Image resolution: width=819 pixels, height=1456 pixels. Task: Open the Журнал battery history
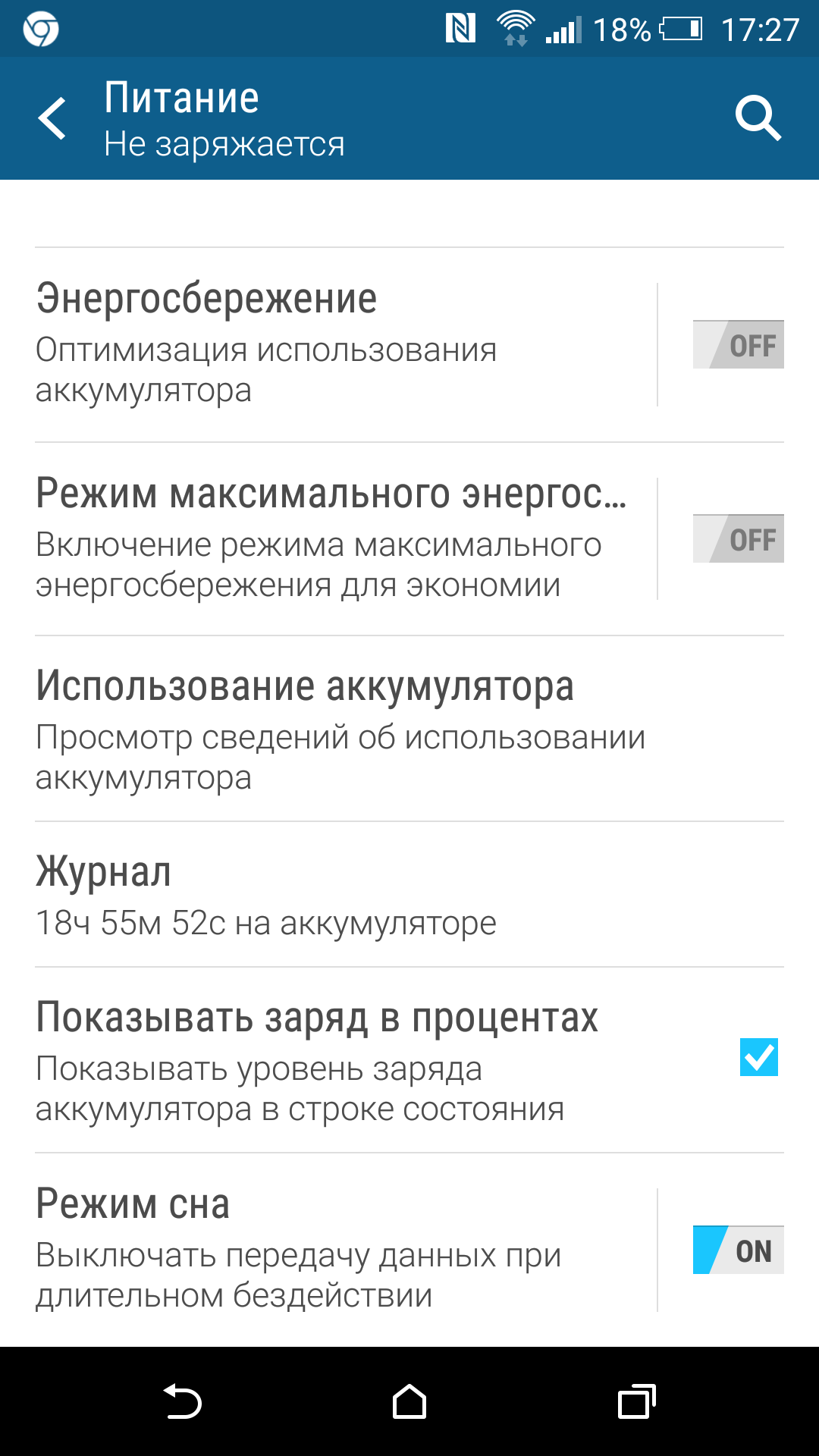409,894
